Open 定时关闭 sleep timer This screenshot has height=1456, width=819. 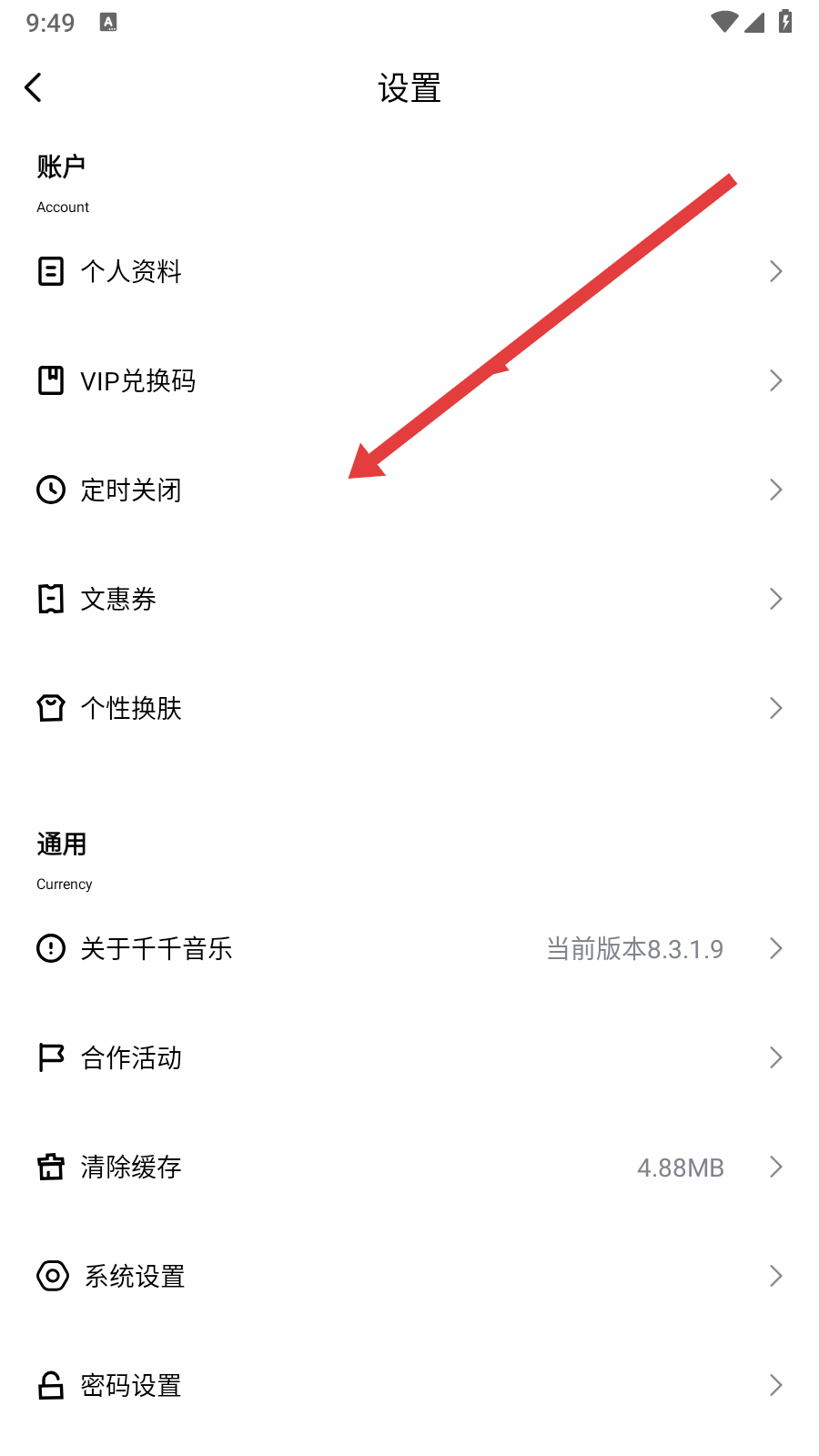click(x=131, y=490)
